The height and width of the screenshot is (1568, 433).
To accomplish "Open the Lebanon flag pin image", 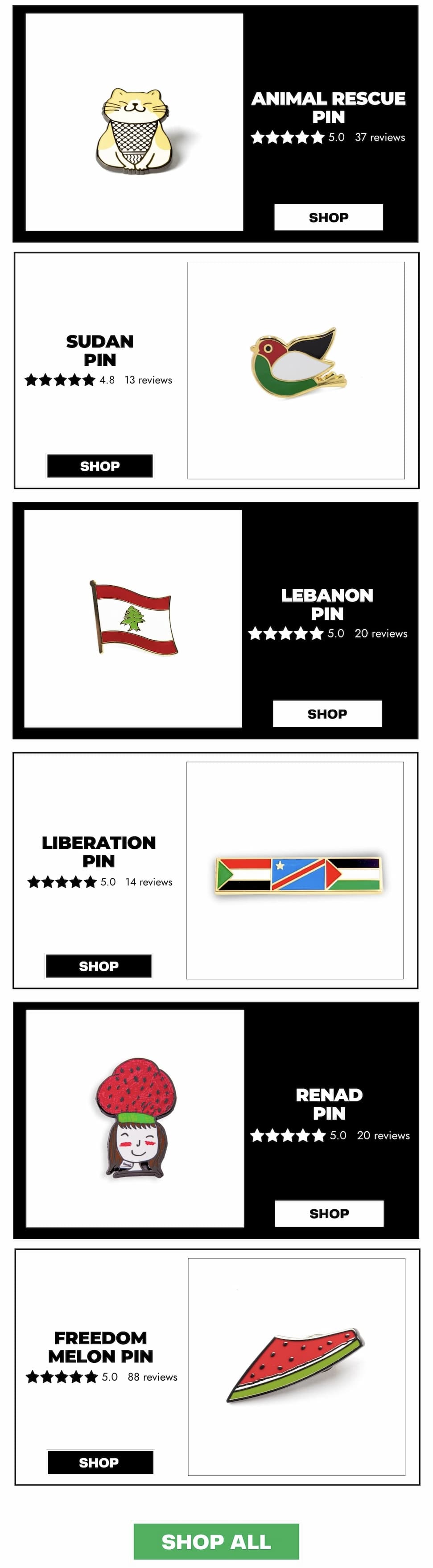I will 133,618.
